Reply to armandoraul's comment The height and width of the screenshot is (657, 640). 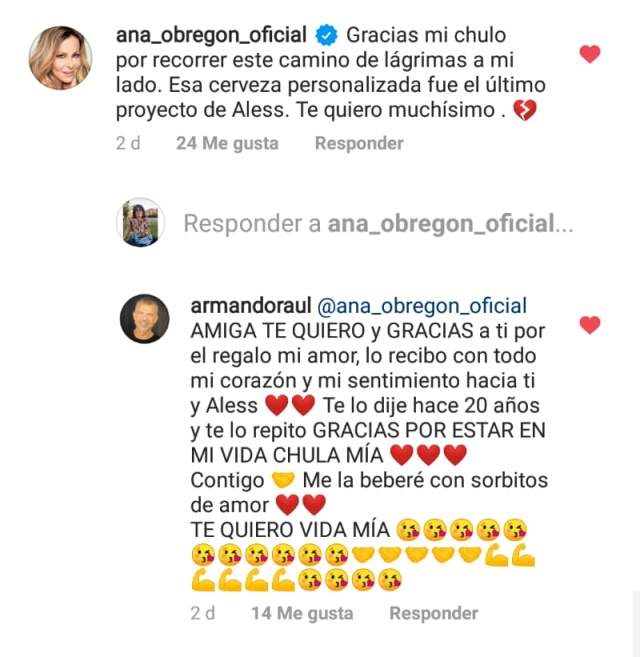433,613
